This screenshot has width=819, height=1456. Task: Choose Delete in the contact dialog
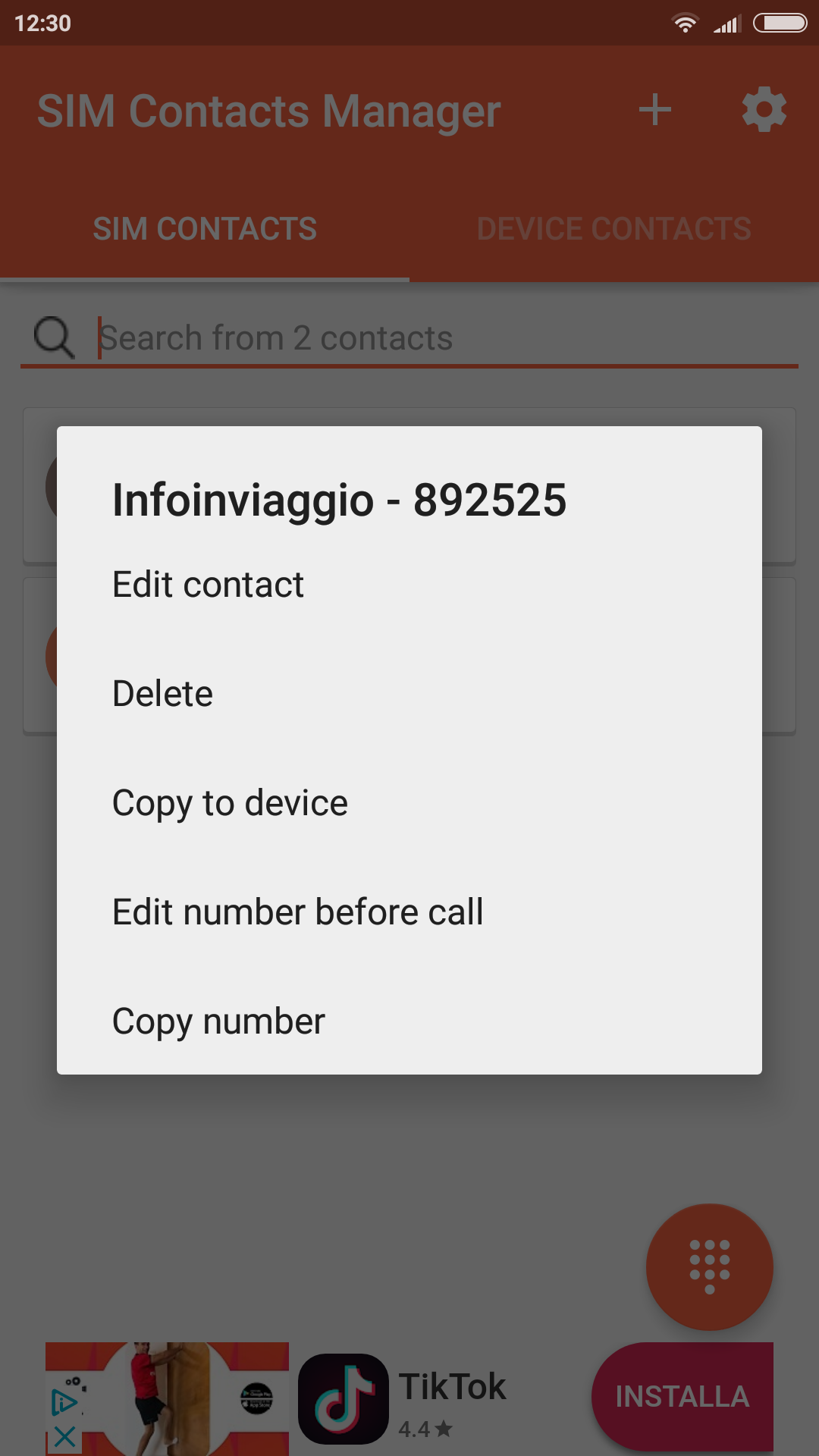pos(409,694)
